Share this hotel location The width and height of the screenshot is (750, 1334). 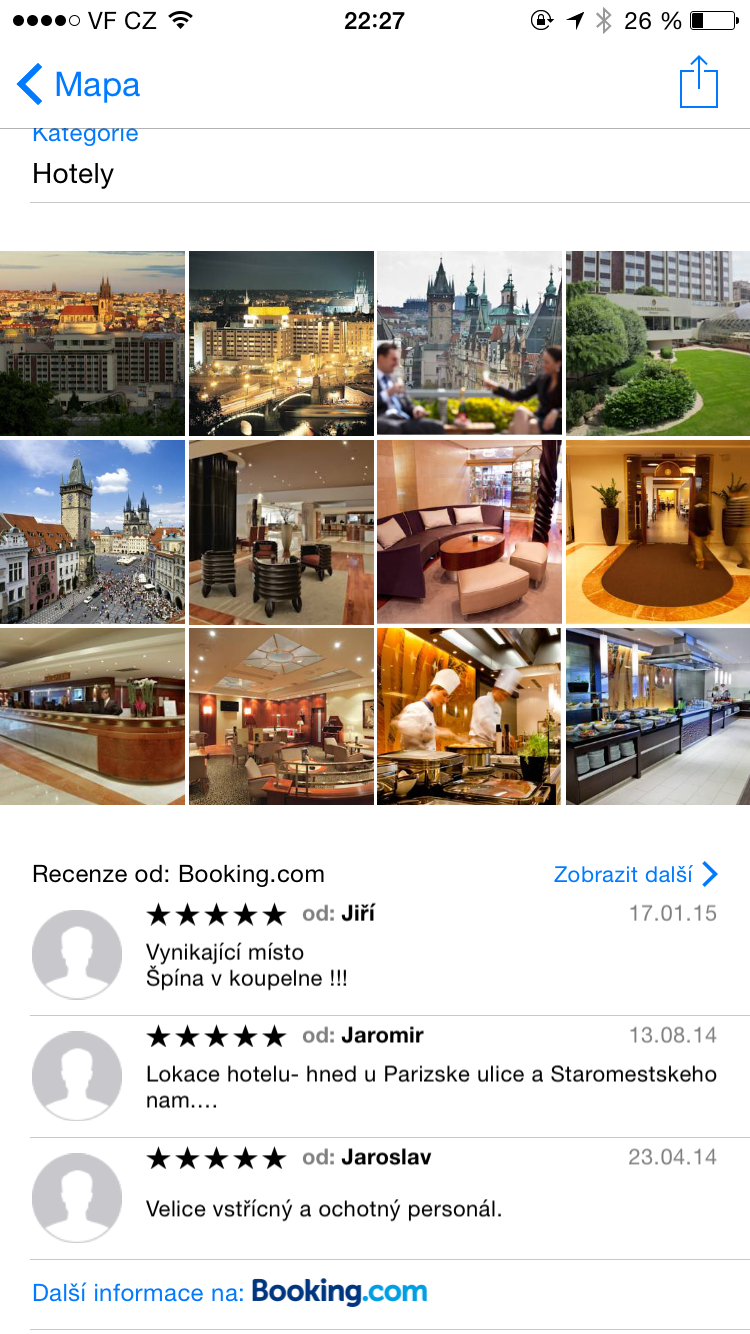[699, 82]
